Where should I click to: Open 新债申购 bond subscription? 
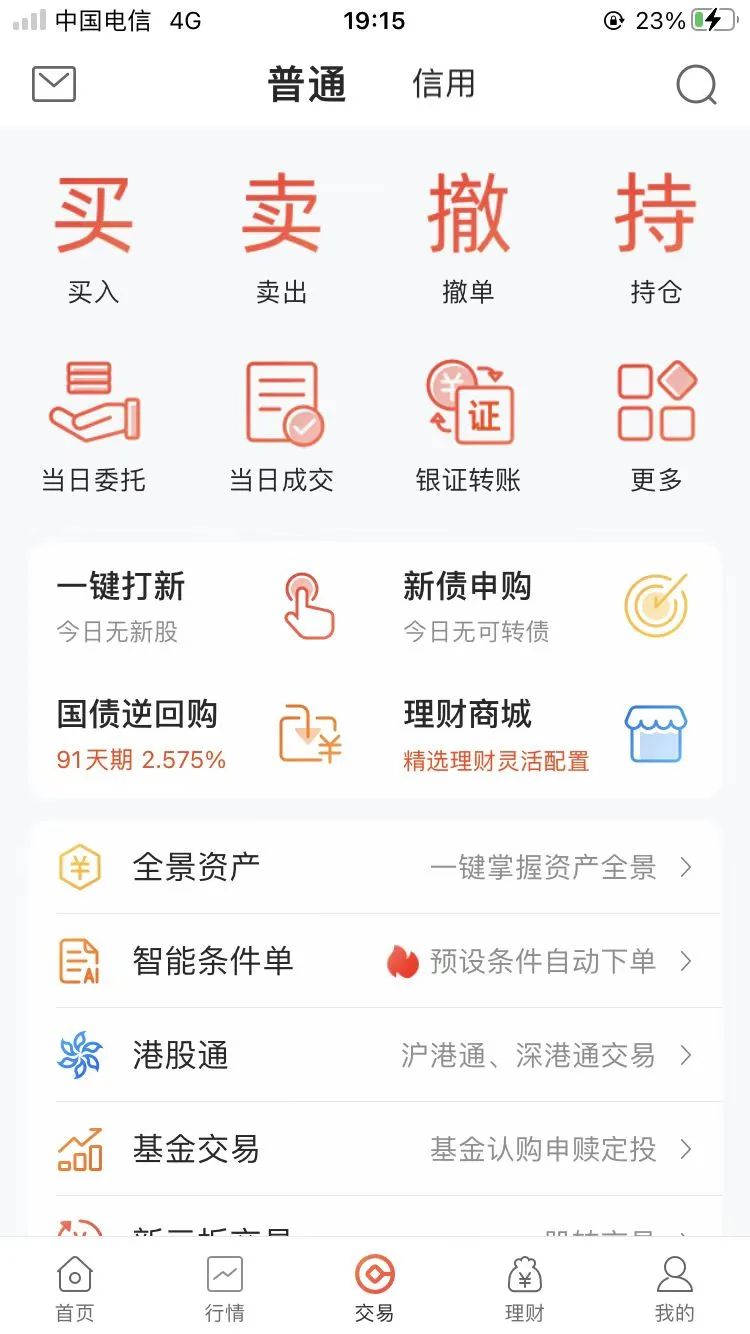point(547,606)
